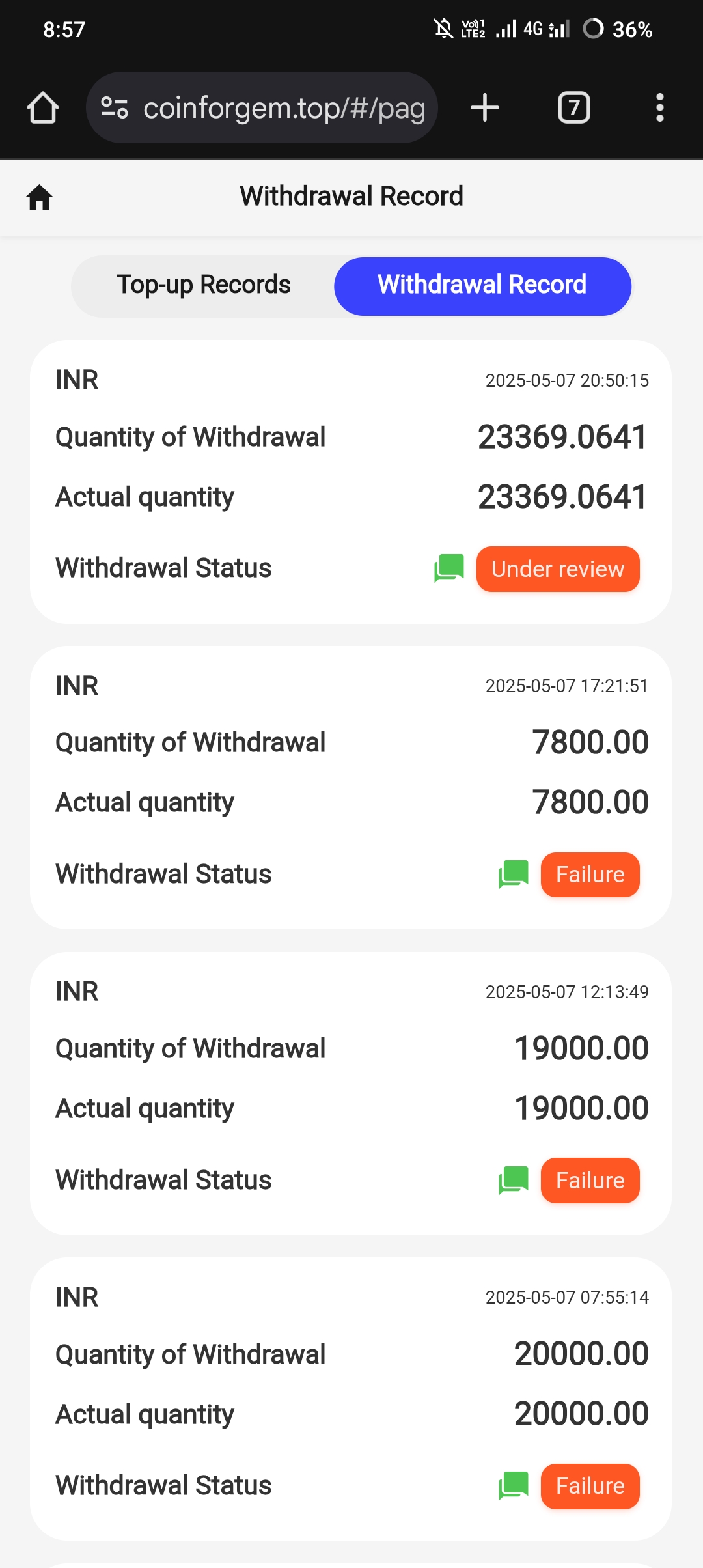Open message icon for the 19000.00 withdrawal

pyautogui.click(x=514, y=1180)
